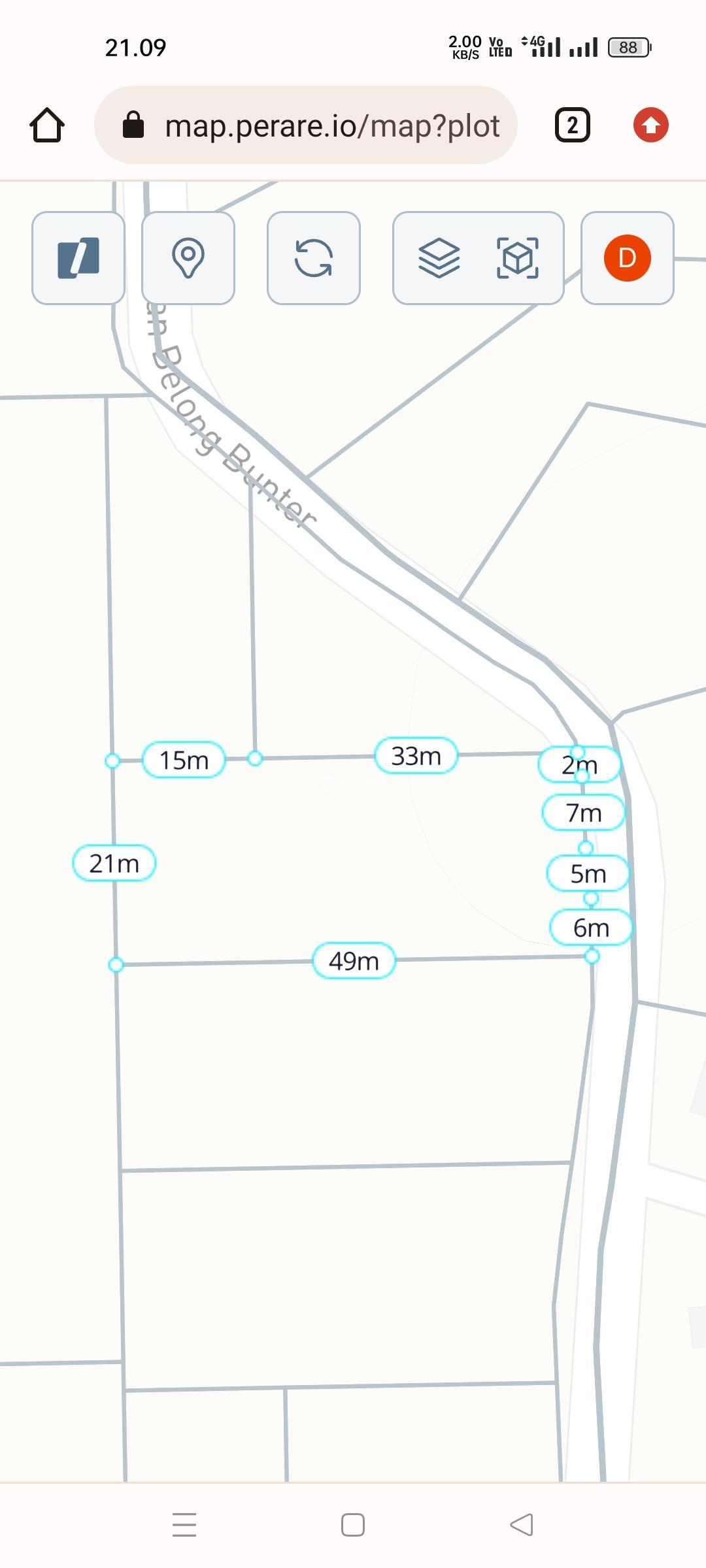Open the D profile avatar
The height and width of the screenshot is (1568, 706).
(x=627, y=258)
